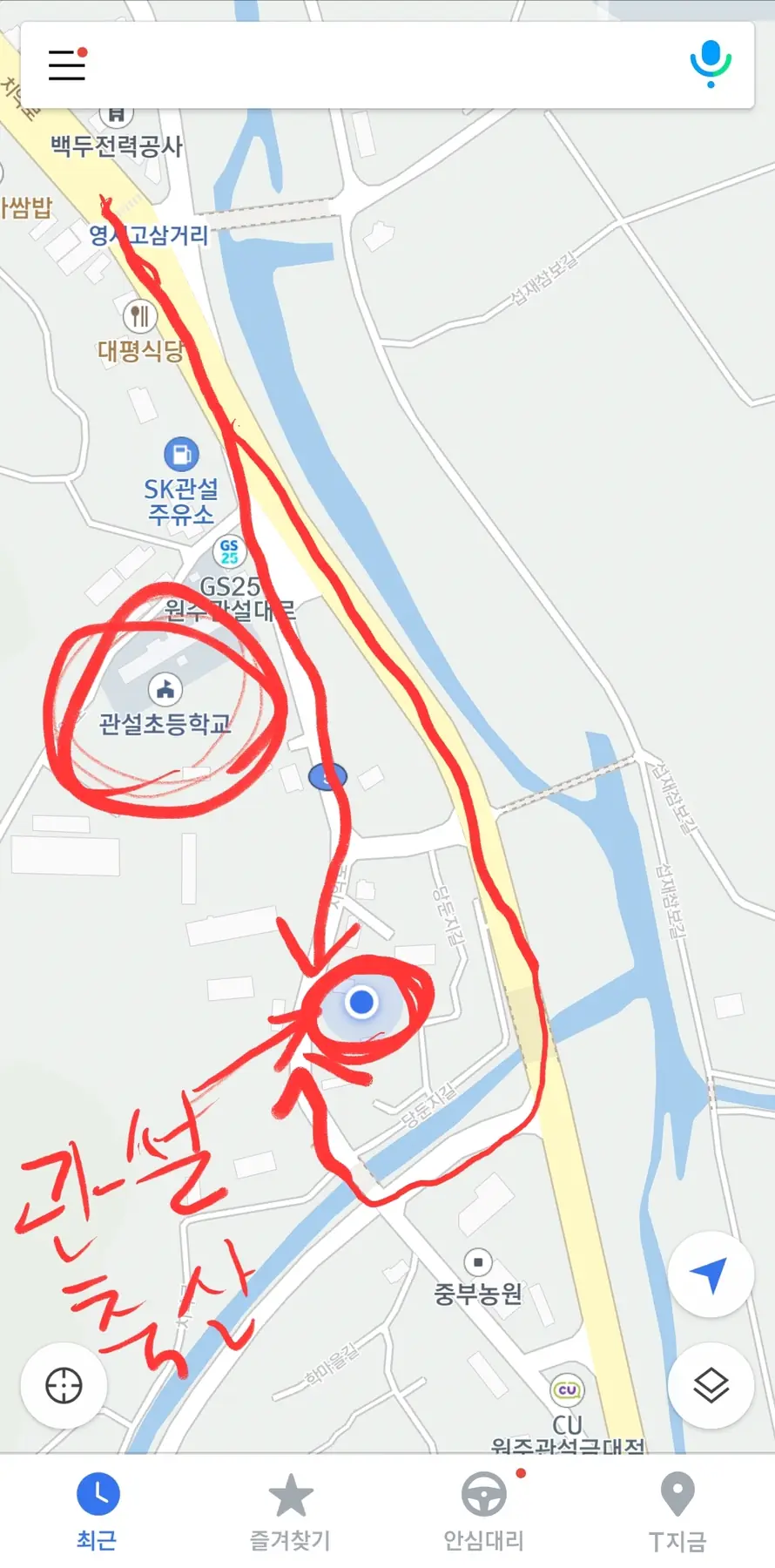Select the 대평식당 restaurant marker
The width and height of the screenshot is (775, 1568).
[x=139, y=315]
